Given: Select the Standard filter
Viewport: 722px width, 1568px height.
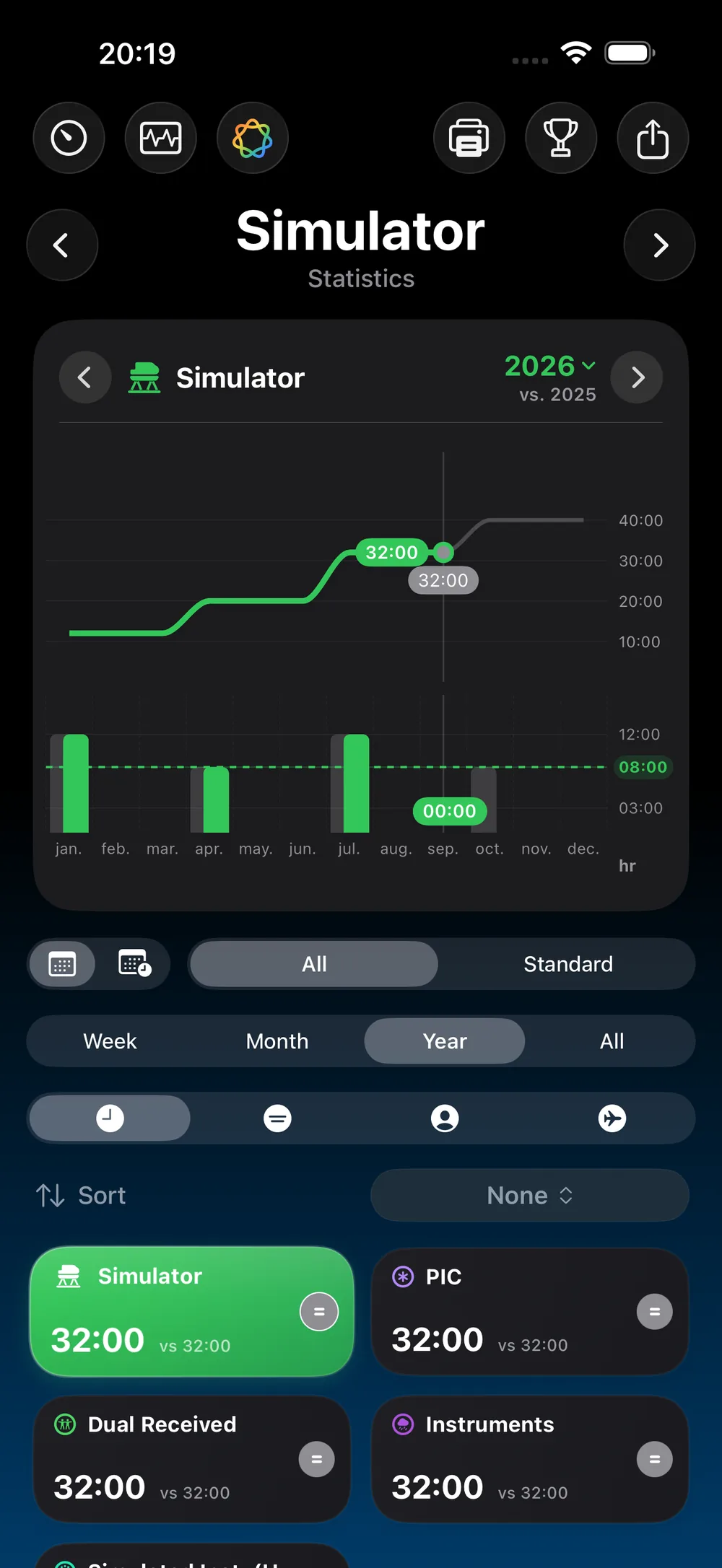Looking at the screenshot, I should (568, 964).
